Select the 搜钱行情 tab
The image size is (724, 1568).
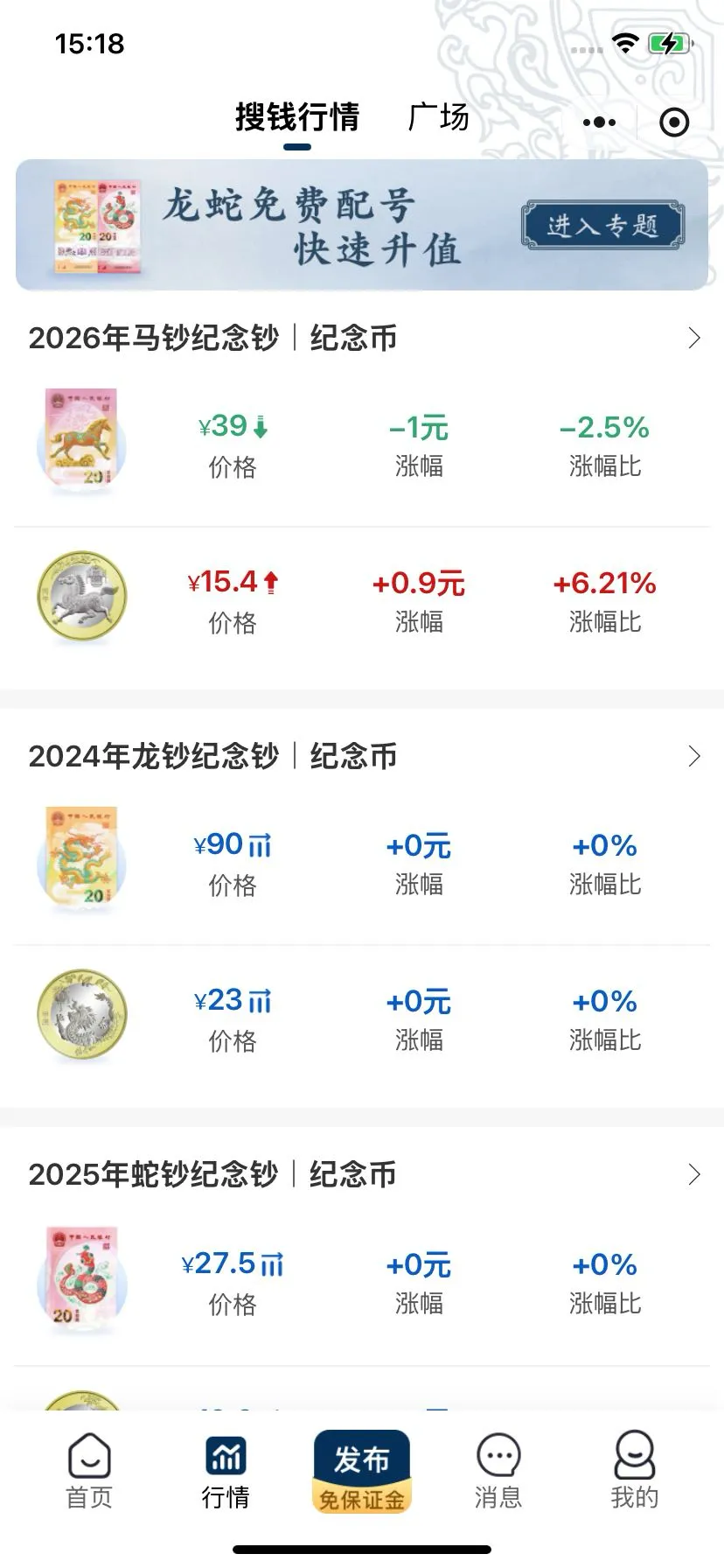297,117
